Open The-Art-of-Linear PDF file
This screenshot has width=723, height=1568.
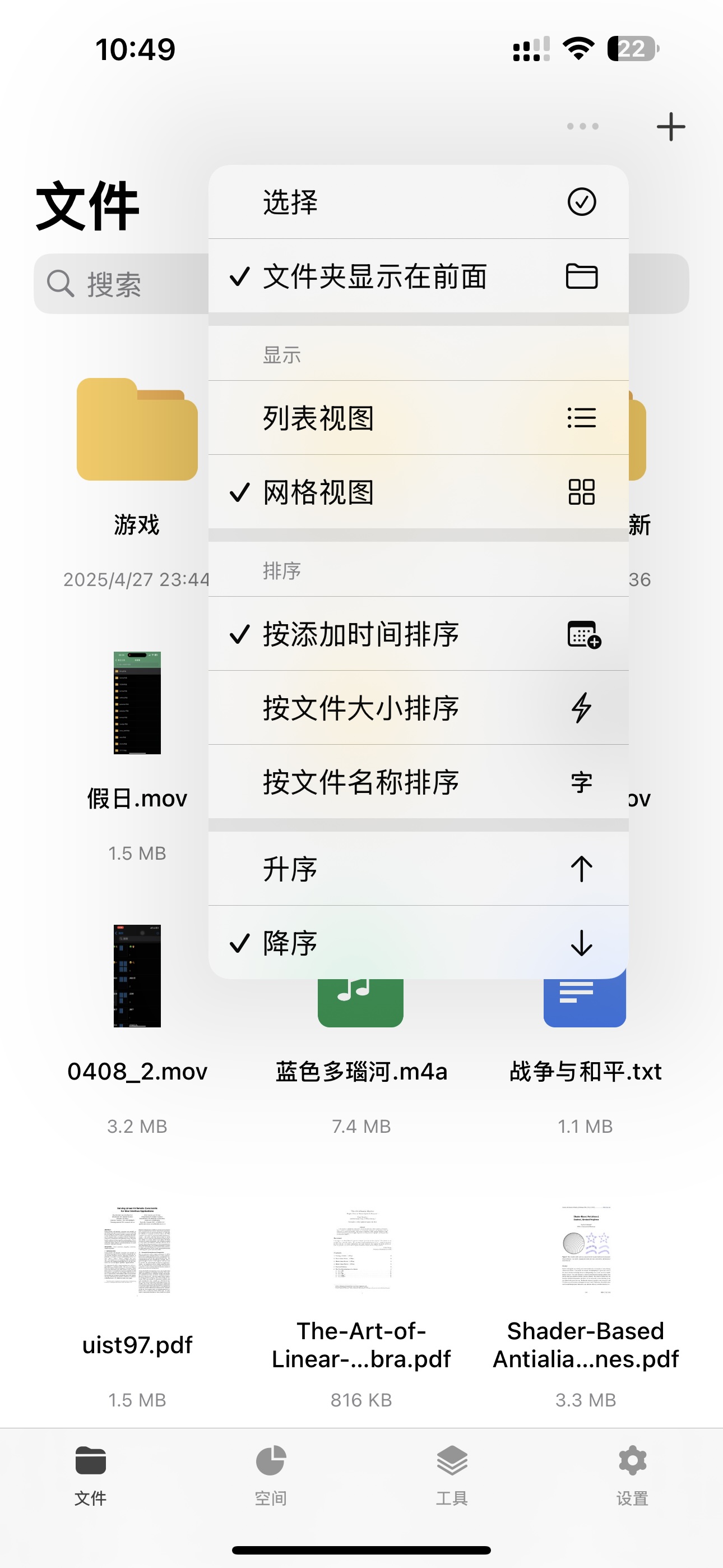[361, 1249]
